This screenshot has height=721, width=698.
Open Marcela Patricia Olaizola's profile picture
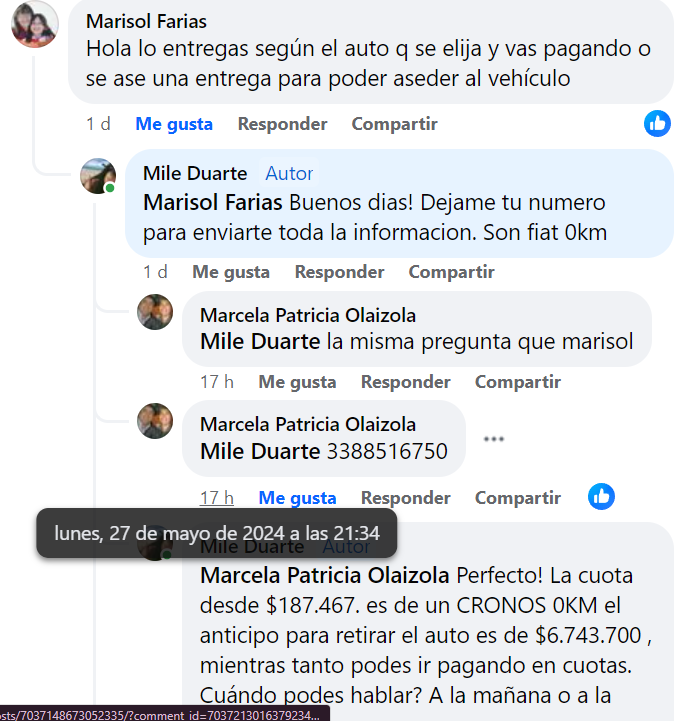(x=155, y=313)
